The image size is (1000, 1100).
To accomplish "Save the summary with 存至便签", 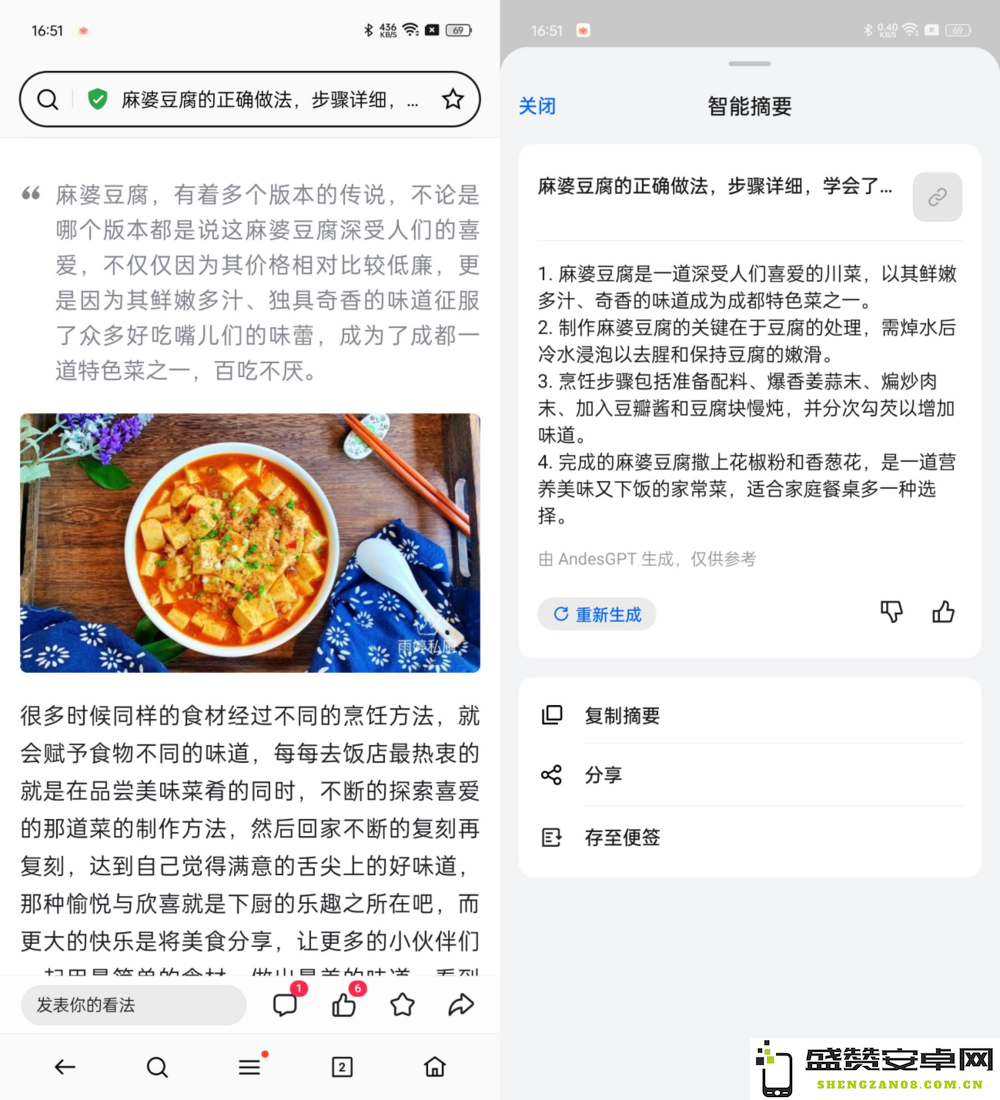I will [622, 837].
